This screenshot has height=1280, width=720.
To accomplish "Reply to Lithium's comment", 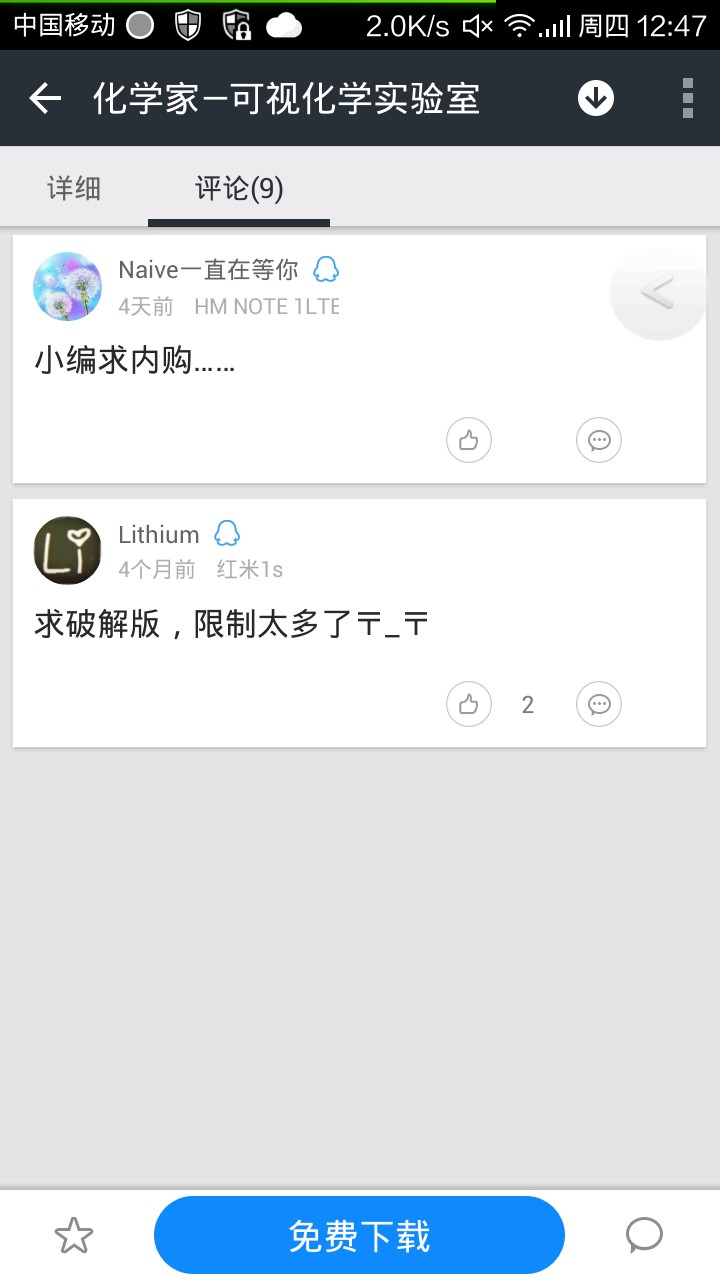I will (x=599, y=704).
